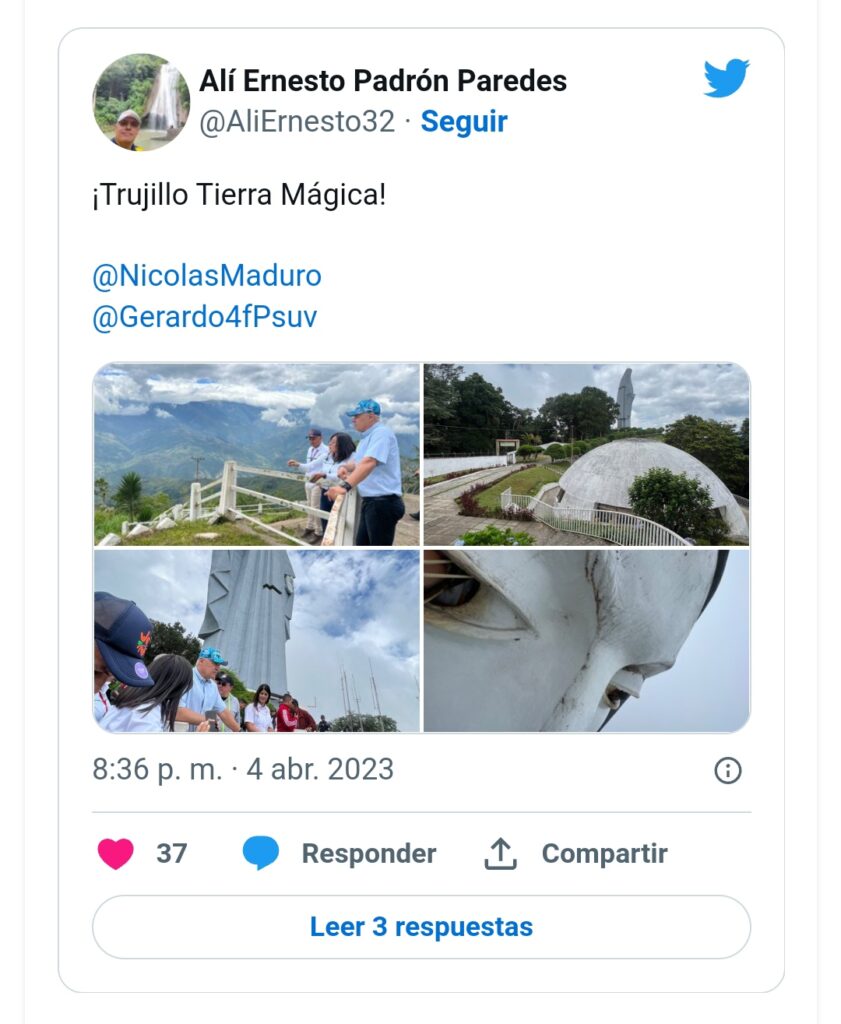Share the tweet via Compartir
Image resolution: width=841 pixels, height=1024 pixels.
point(576,853)
